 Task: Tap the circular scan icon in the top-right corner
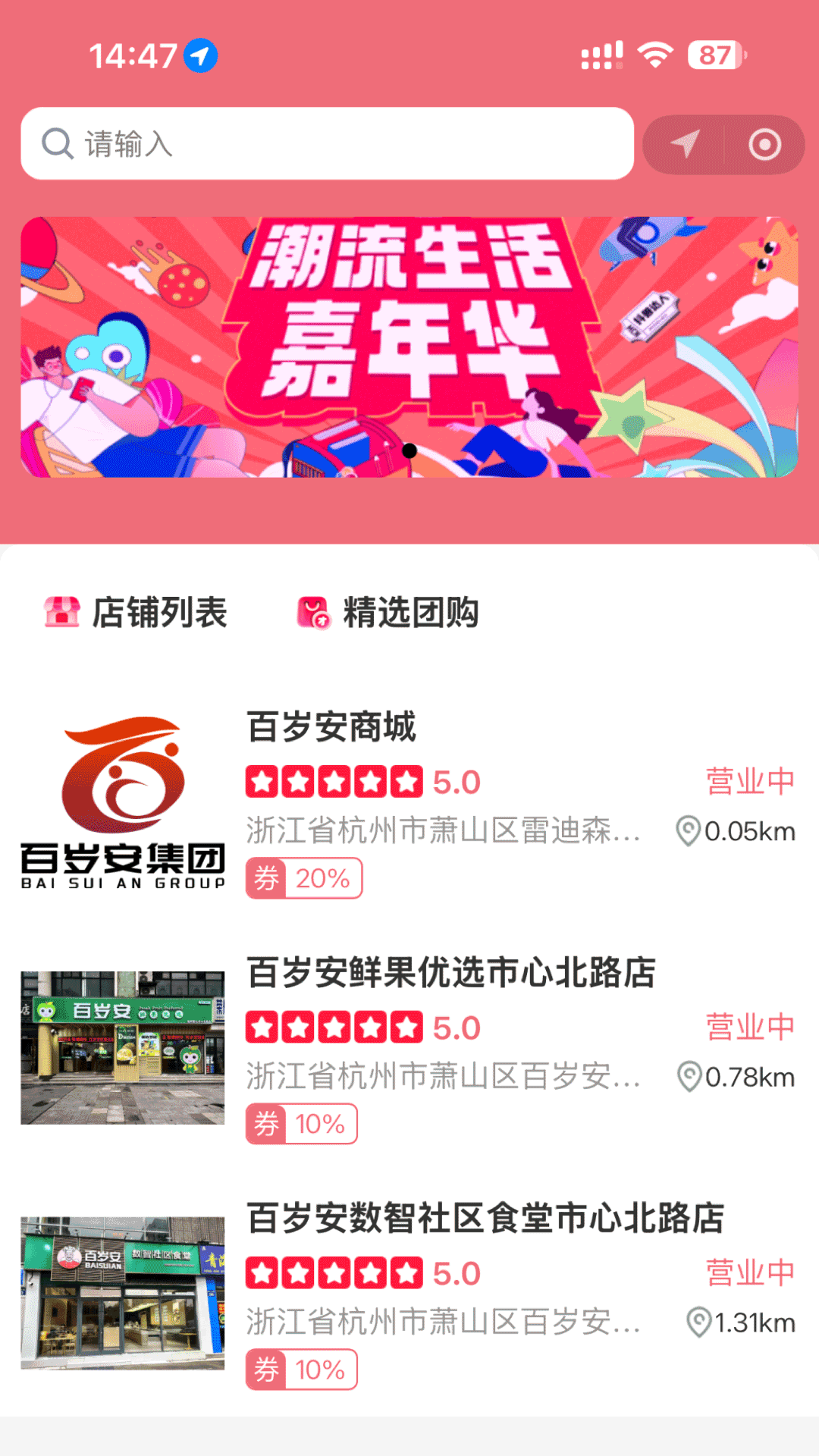point(766,143)
